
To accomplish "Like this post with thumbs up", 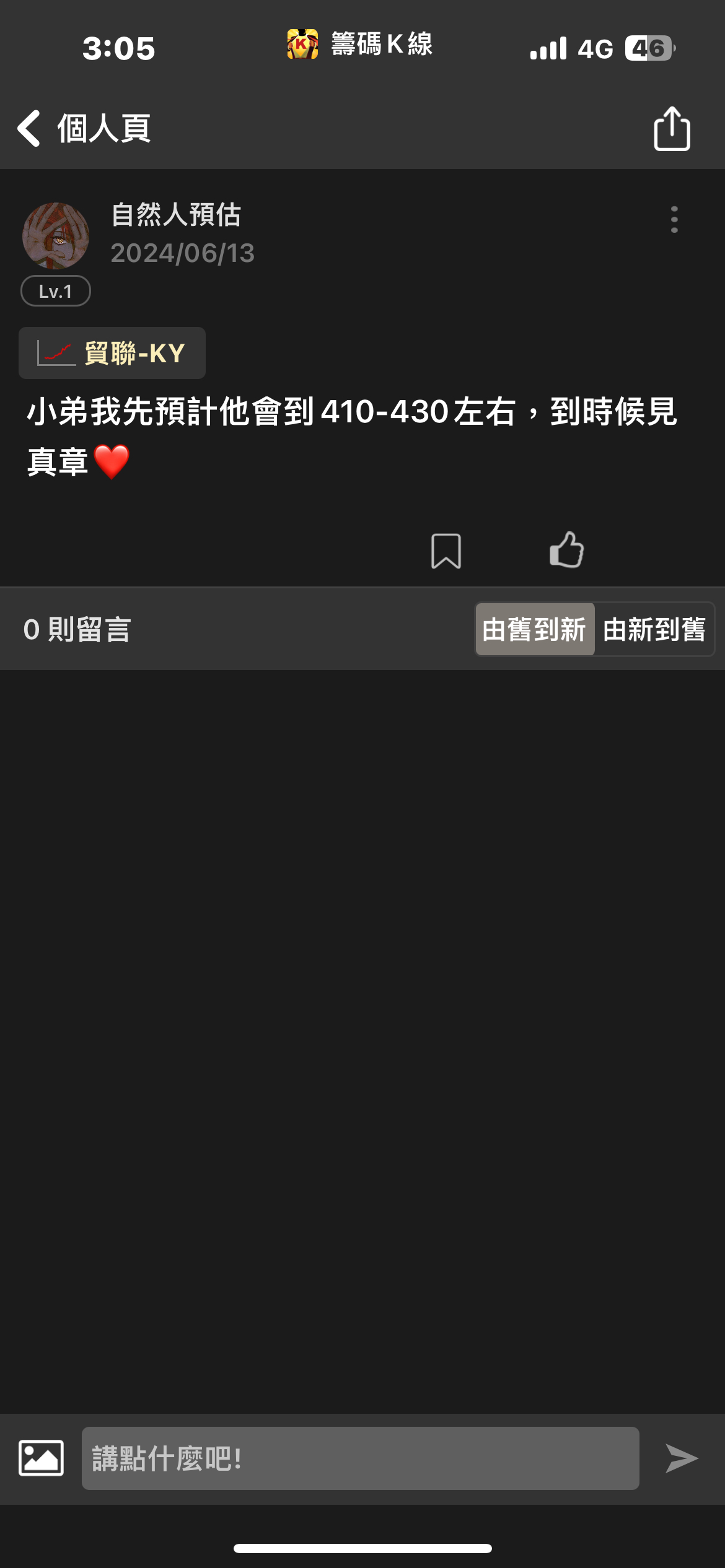I will tap(566, 550).
